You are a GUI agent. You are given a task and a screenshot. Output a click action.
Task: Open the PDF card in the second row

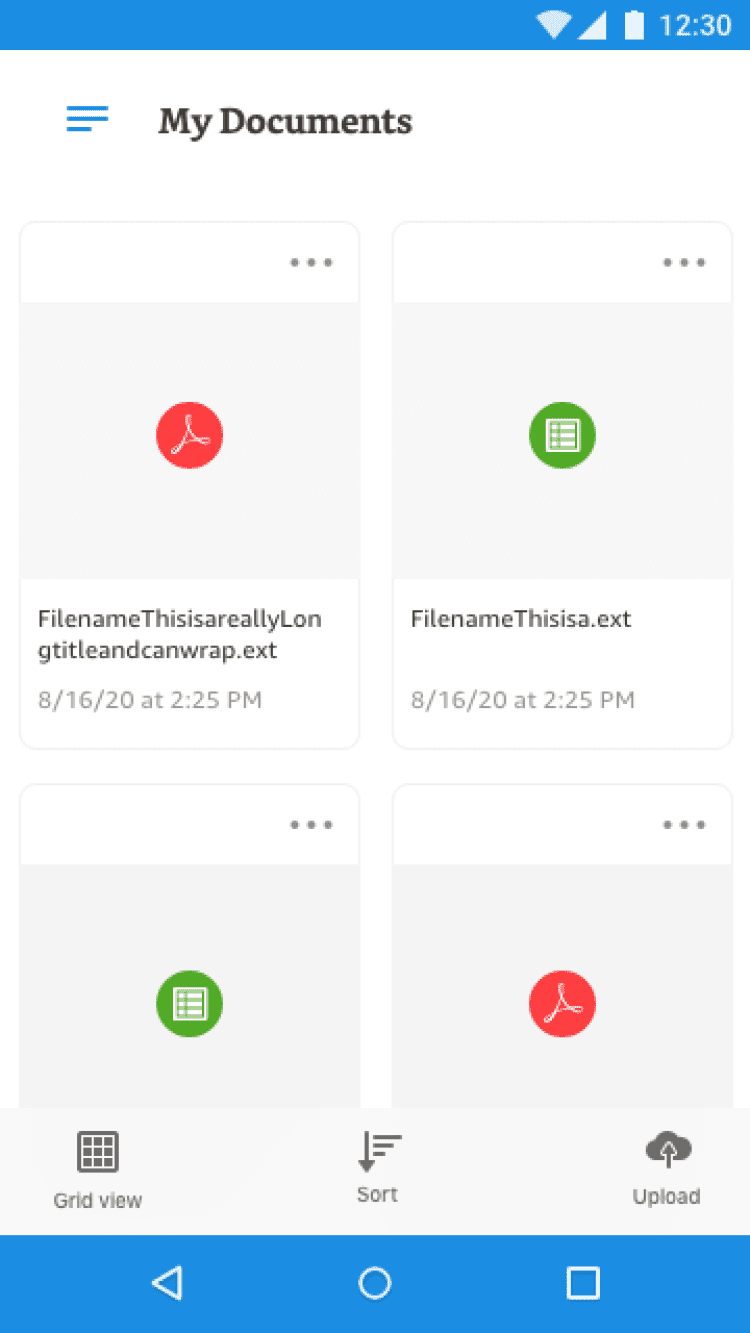pyautogui.click(x=562, y=1003)
